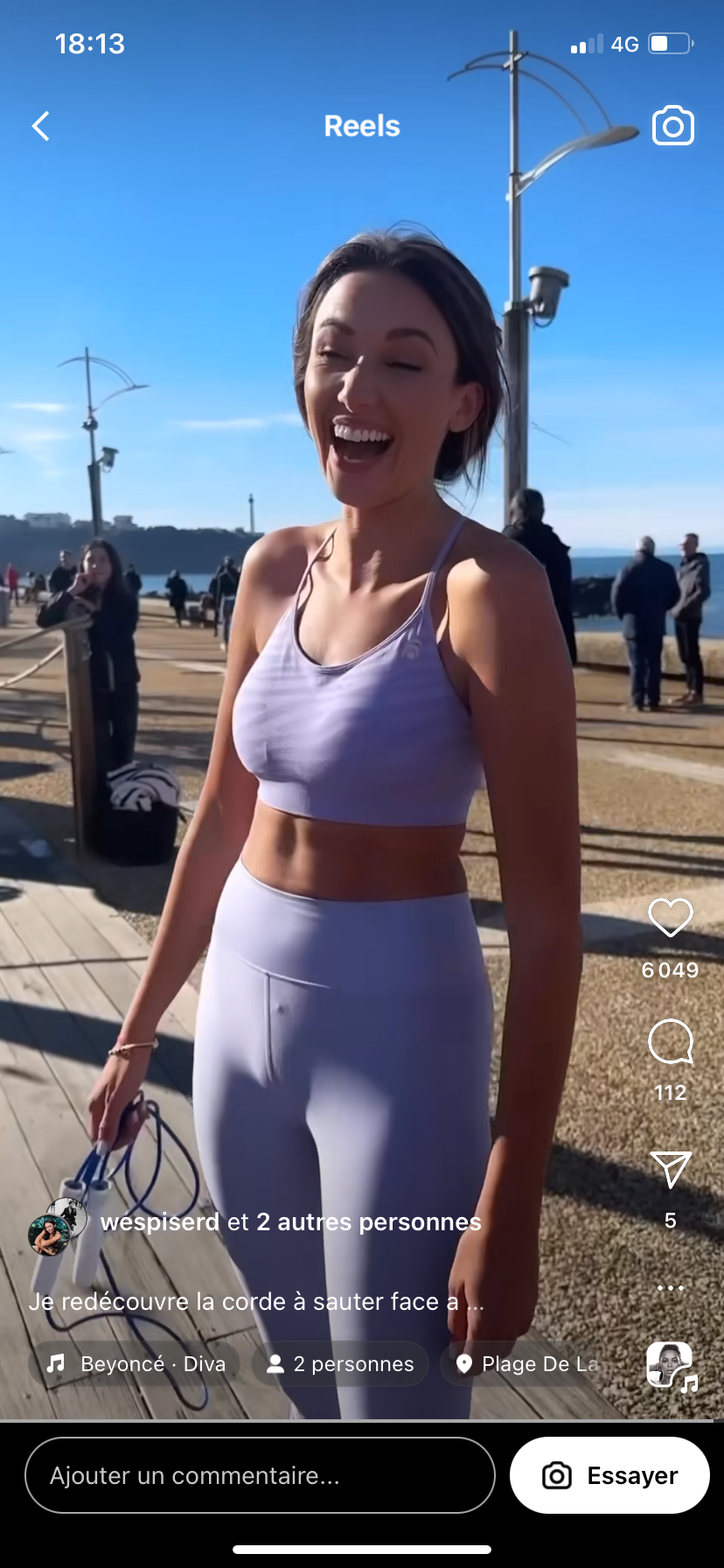Go back with the arrow icon
The width and height of the screenshot is (724, 1568).
[40, 126]
